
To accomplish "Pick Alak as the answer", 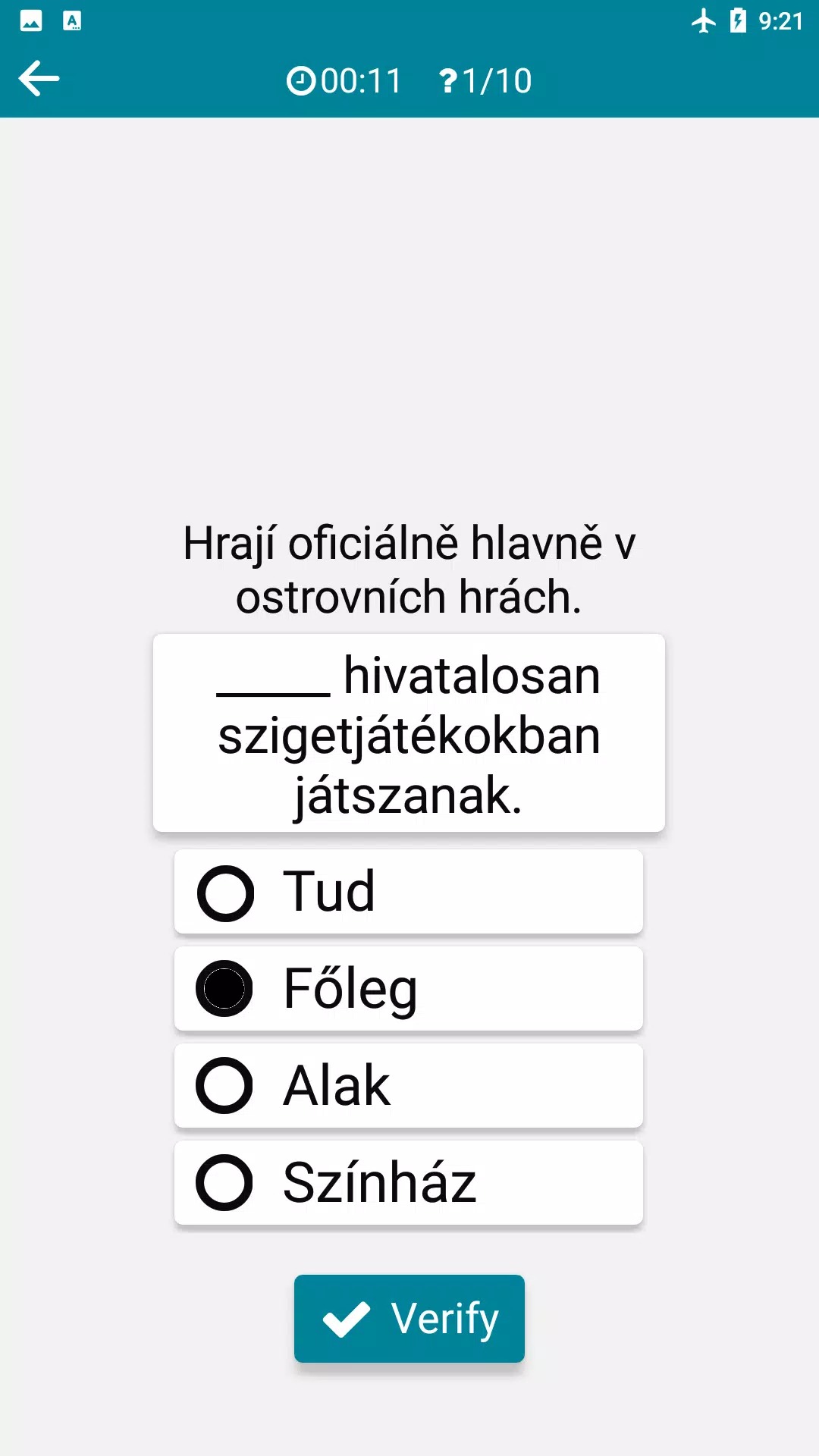I will pyautogui.click(x=408, y=1086).
